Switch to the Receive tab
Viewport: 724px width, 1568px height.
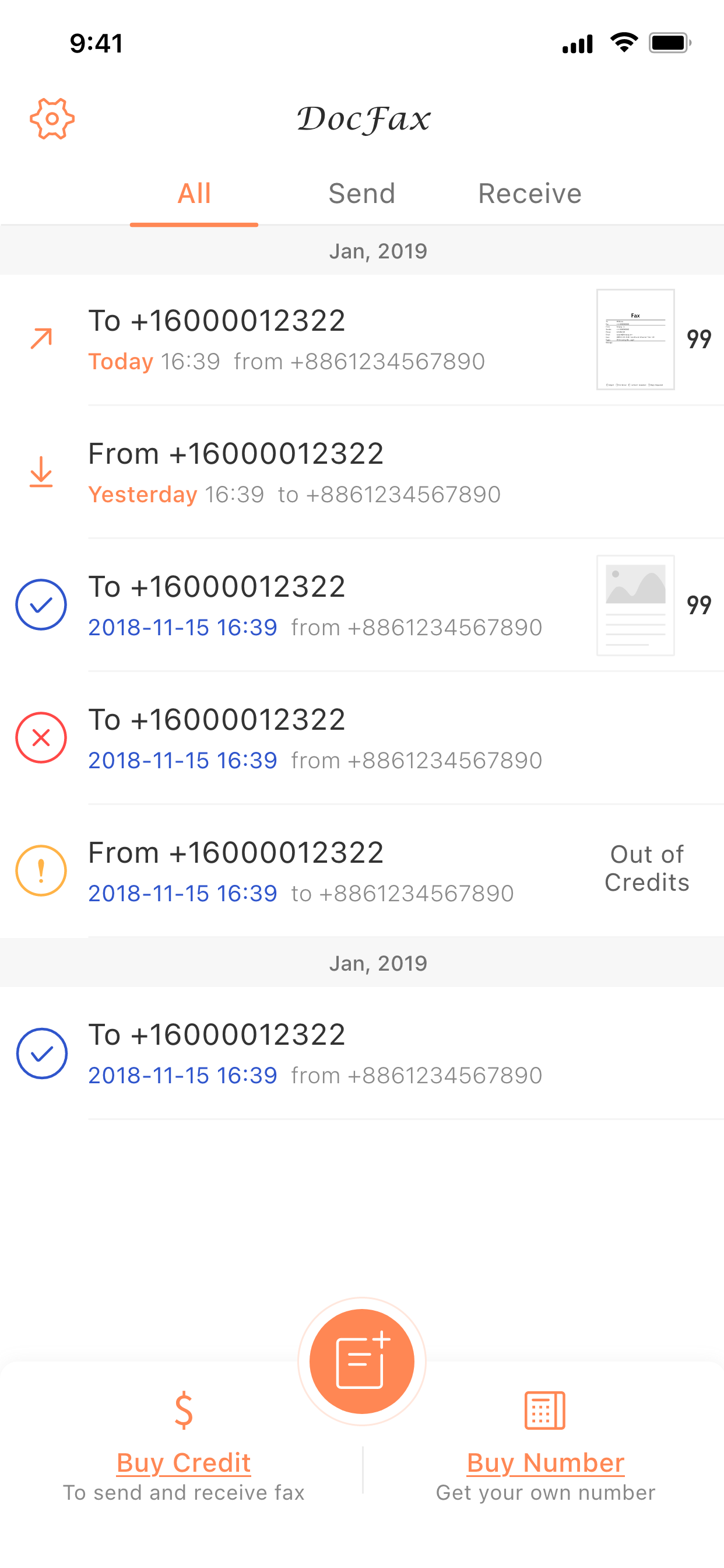click(530, 194)
